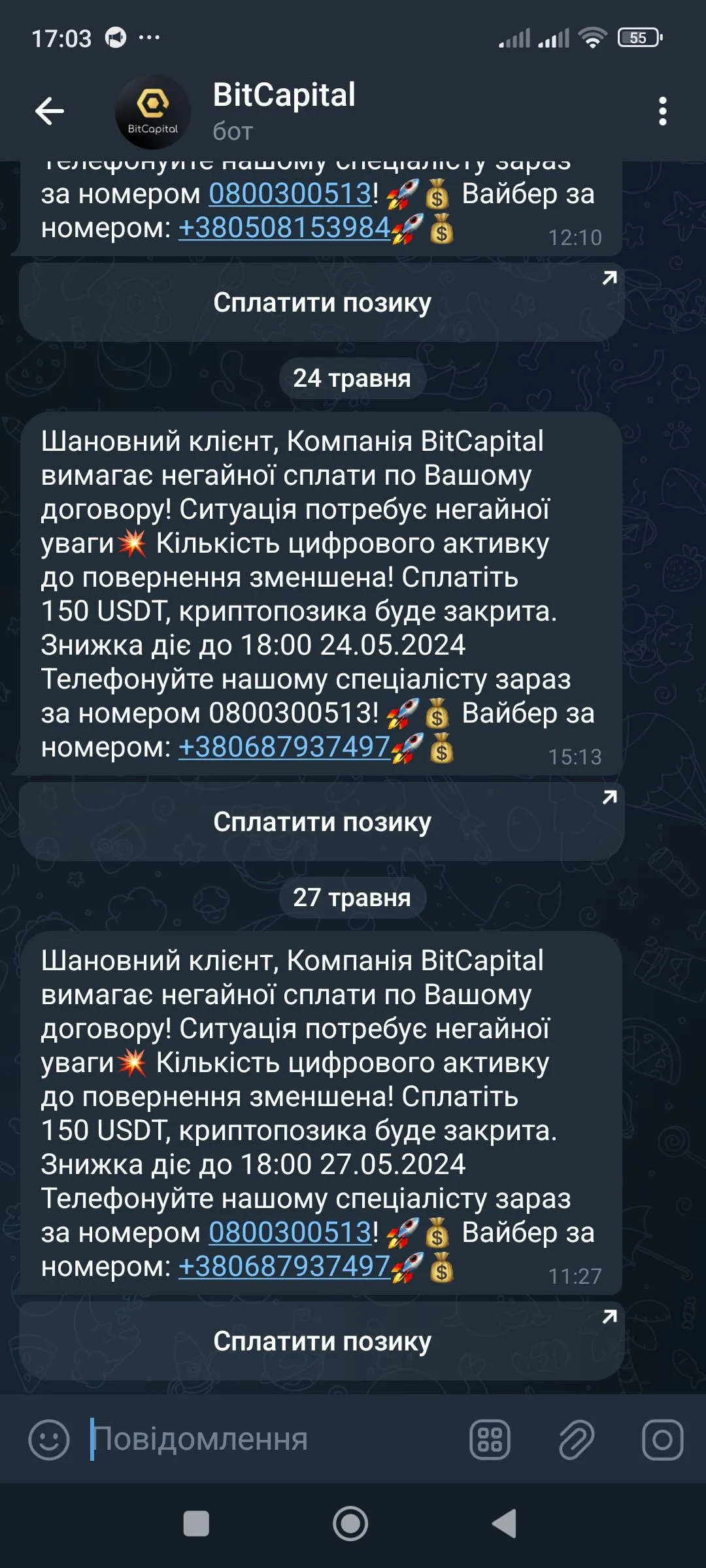The height and width of the screenshot is (1568, 706).
Task: Open the camera to record a video message
Action: click(x=662, y=1439)
